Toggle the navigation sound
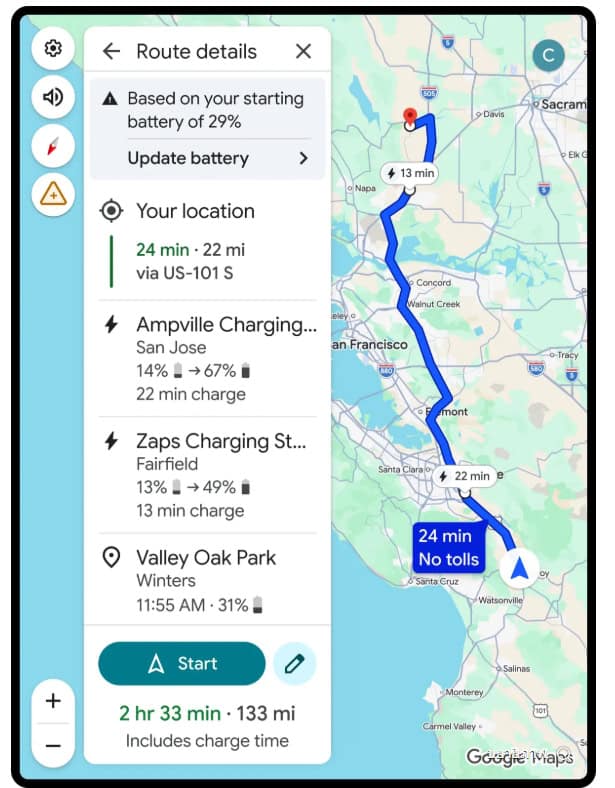The height and width of the screenshot is (788, 615). coord(53,97)
